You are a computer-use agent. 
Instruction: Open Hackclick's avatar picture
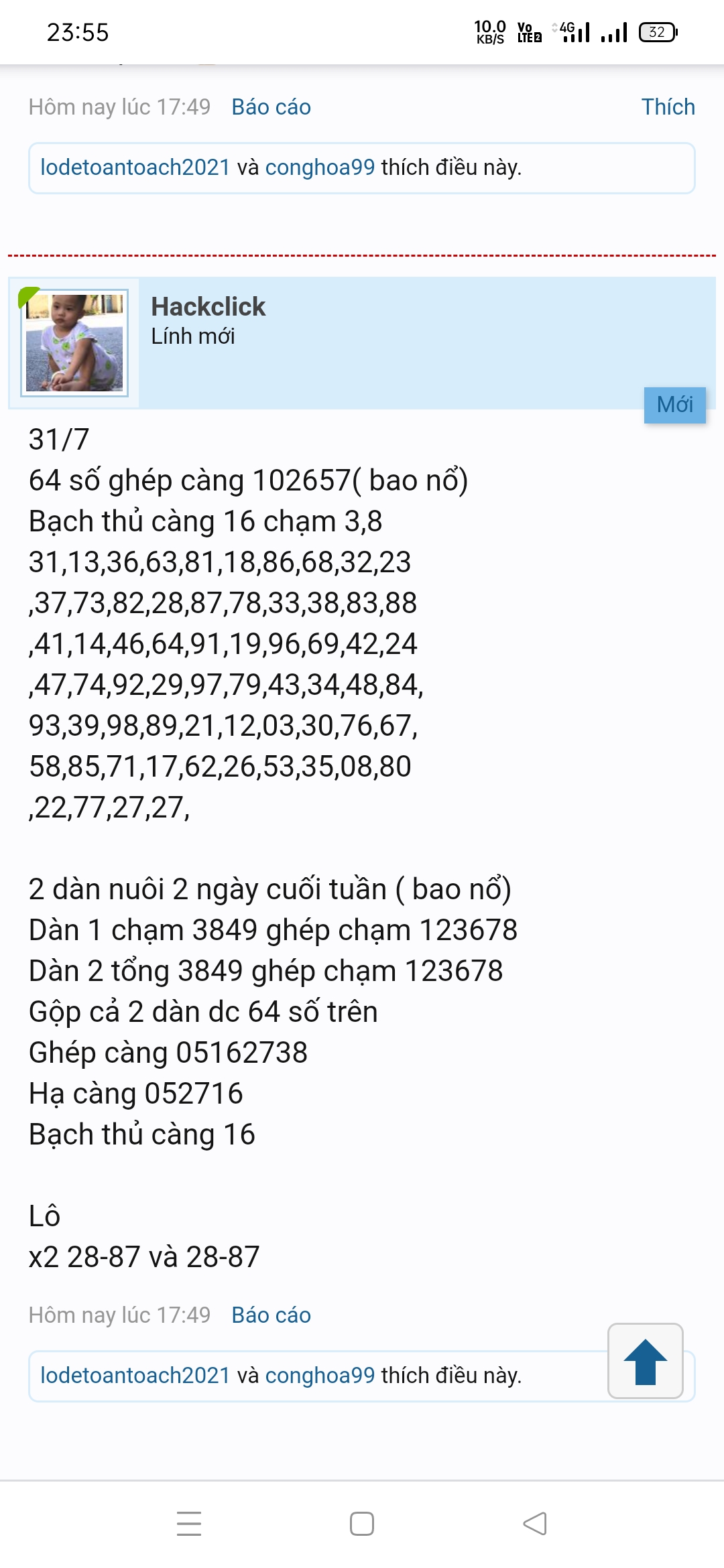[x=74, y=342]
